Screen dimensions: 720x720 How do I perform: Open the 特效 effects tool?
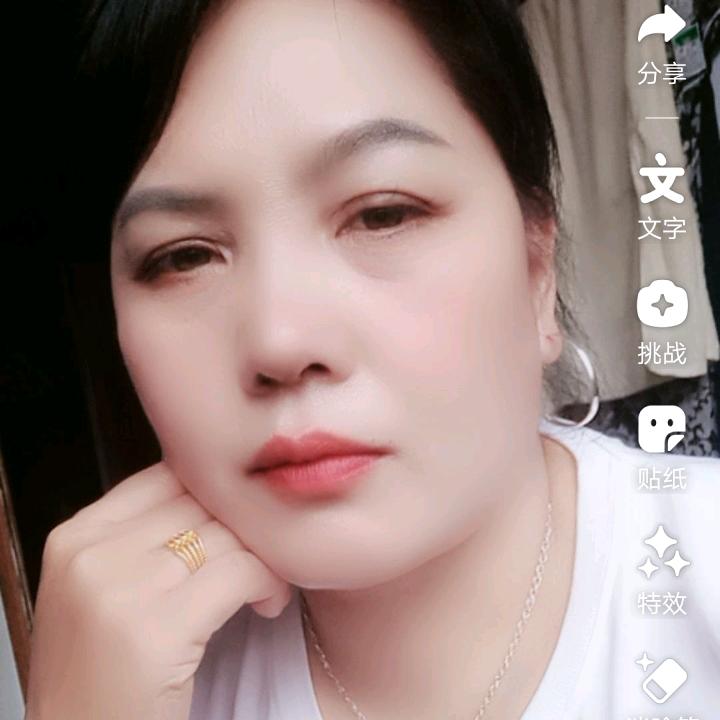tap(663, 553)
